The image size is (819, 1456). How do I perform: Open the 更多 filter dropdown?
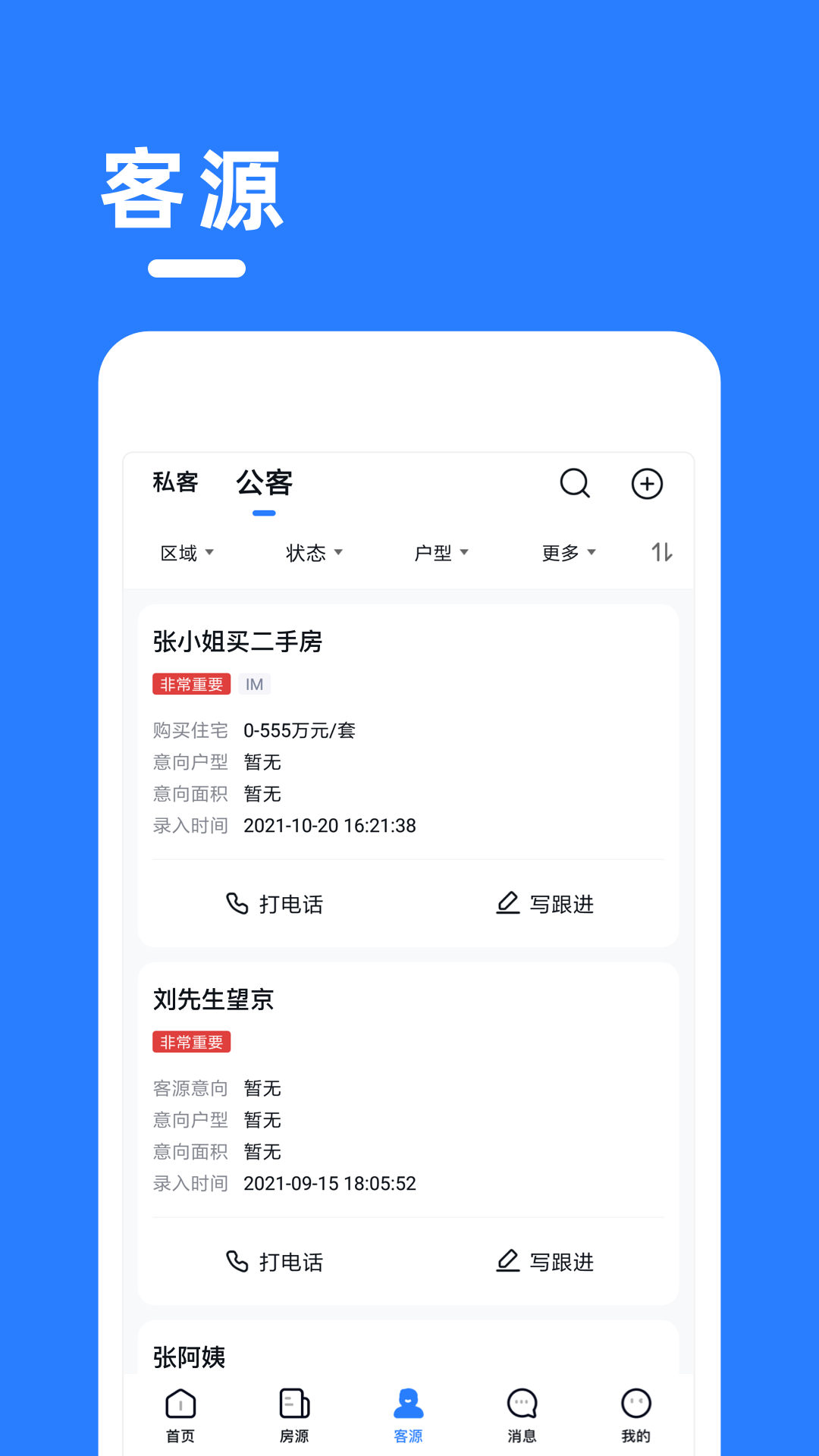[x=567, y=553]
